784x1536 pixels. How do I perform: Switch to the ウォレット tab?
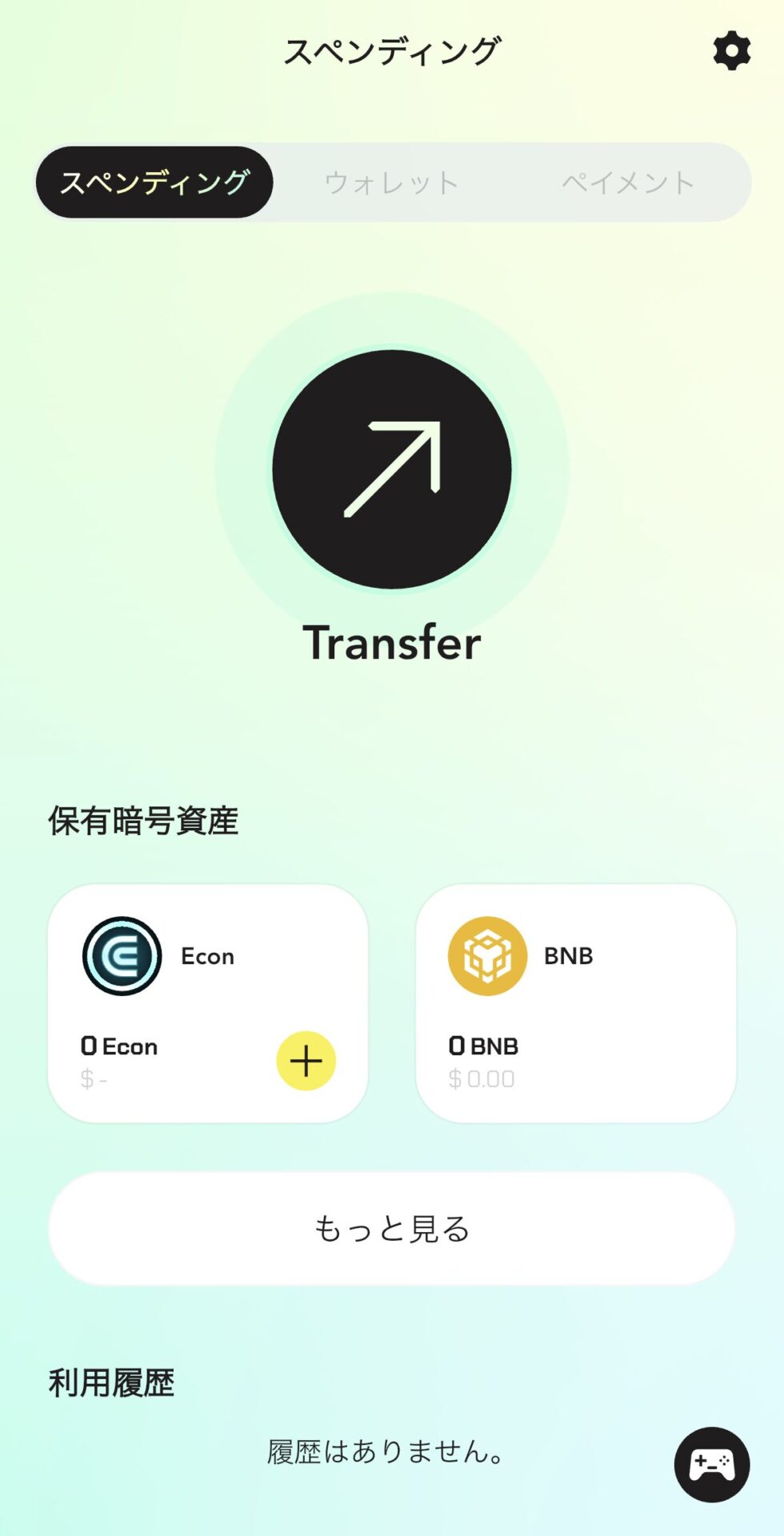(391, 182)
